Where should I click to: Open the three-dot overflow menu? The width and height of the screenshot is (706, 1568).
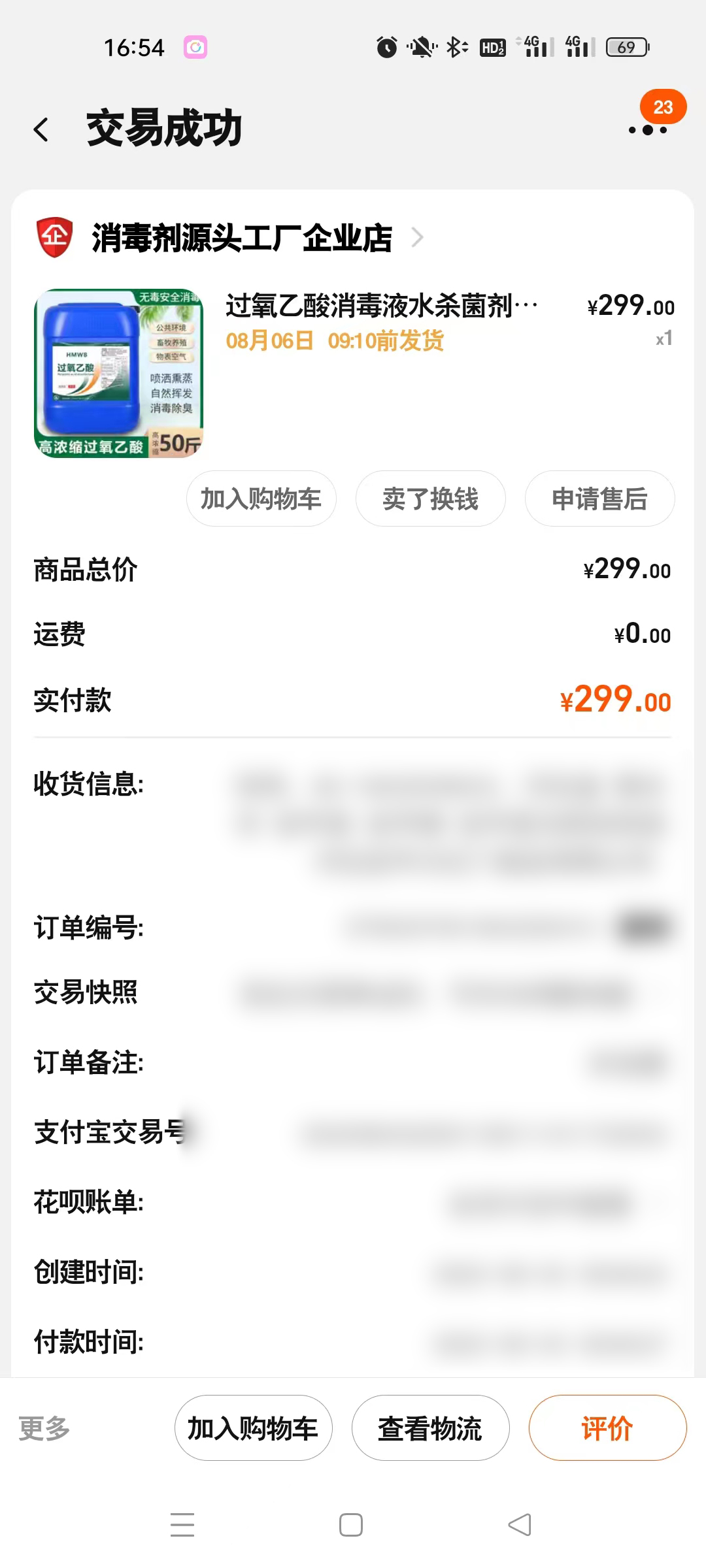[647, 130]
